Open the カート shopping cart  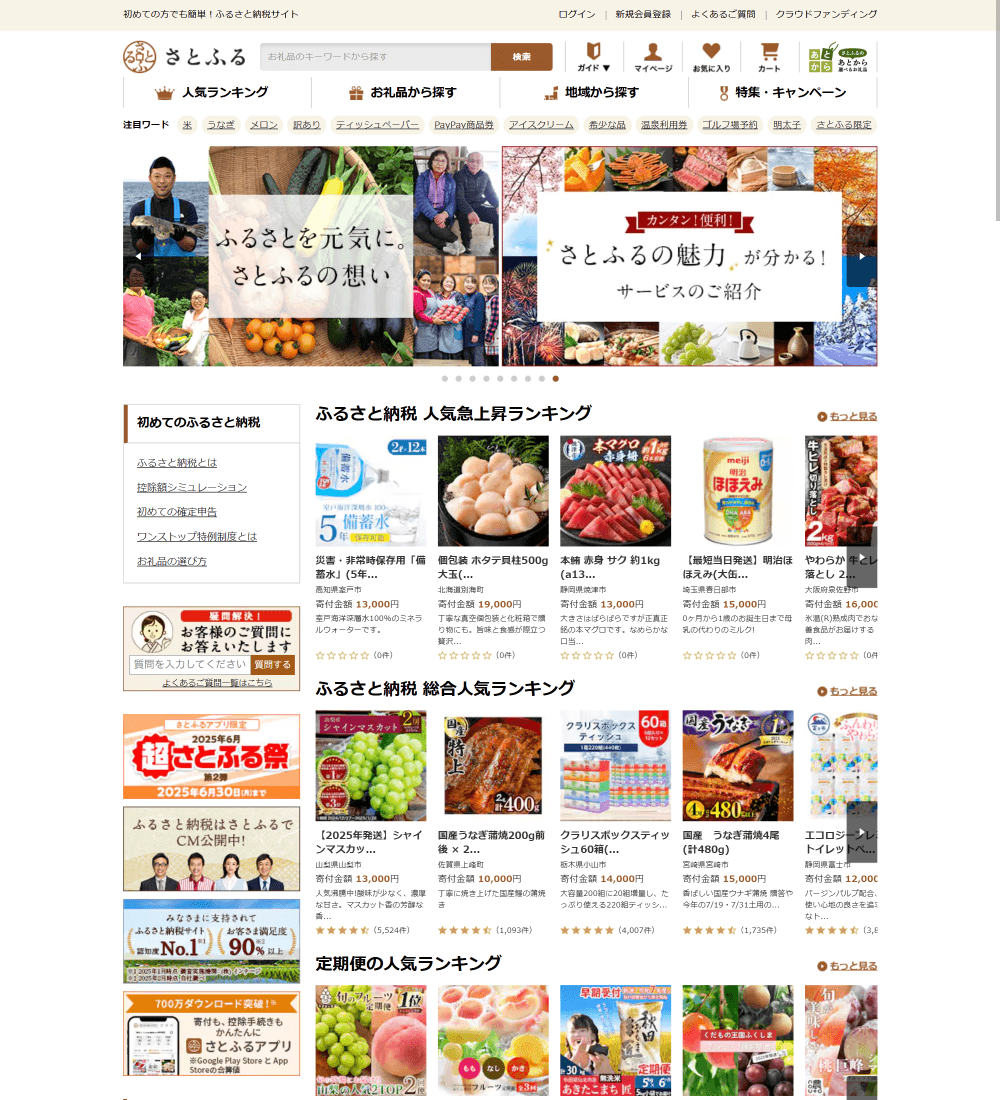pos(769,57)
